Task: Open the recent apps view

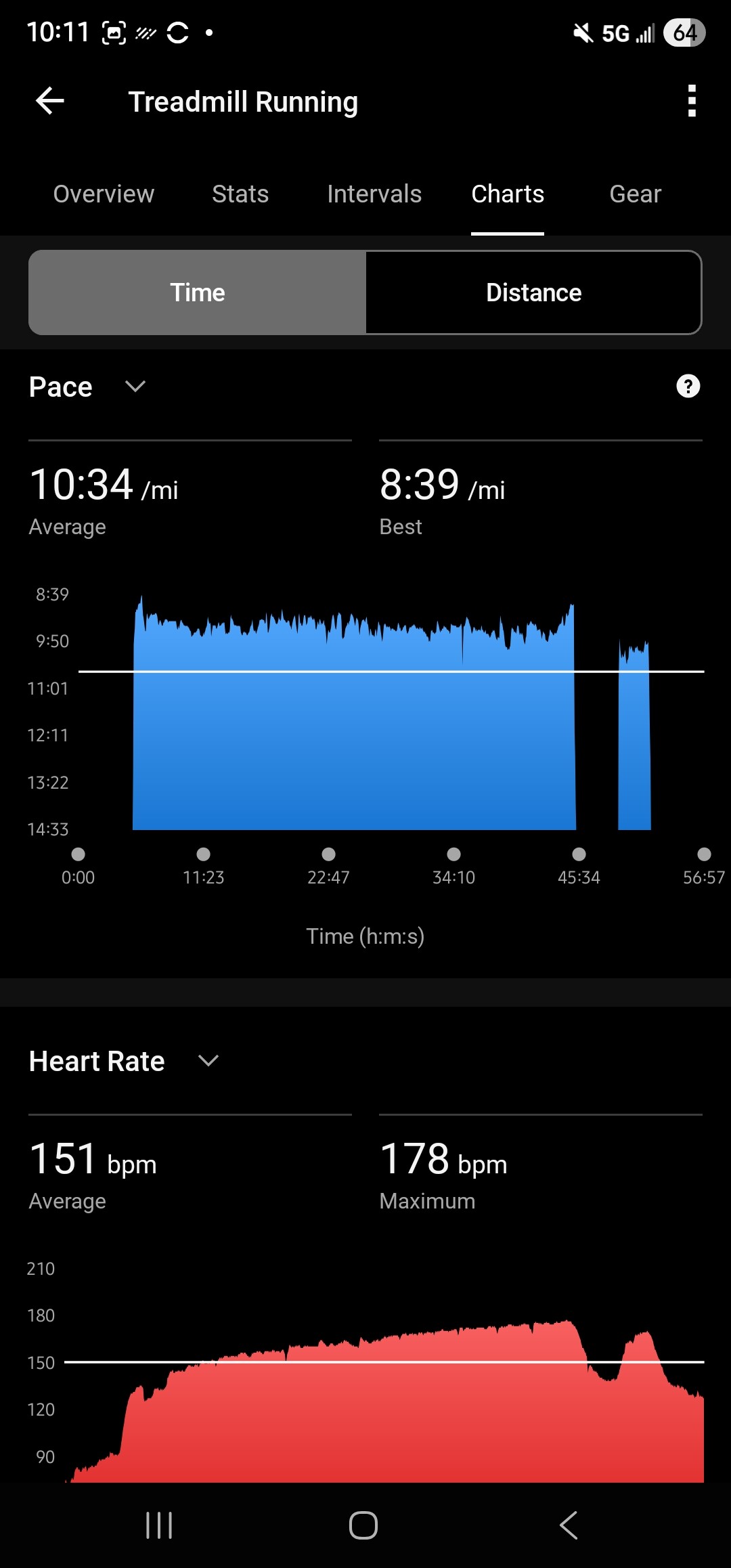Action: tap(159, 1525)
